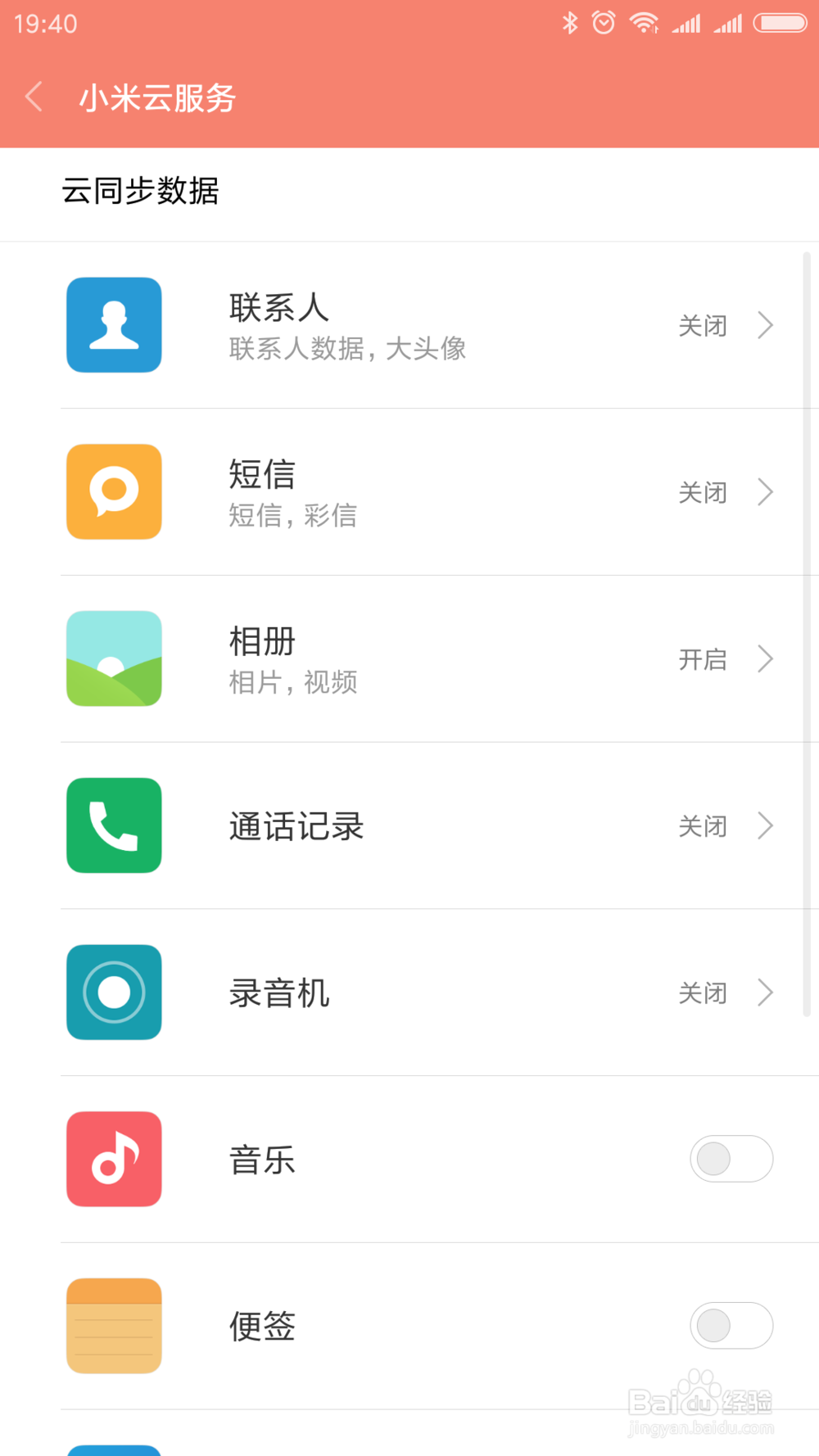The height and width of the screenshot is (1456, 819).
Task: Tap the 开启 label beside 相册
Action: pos(703,660)
